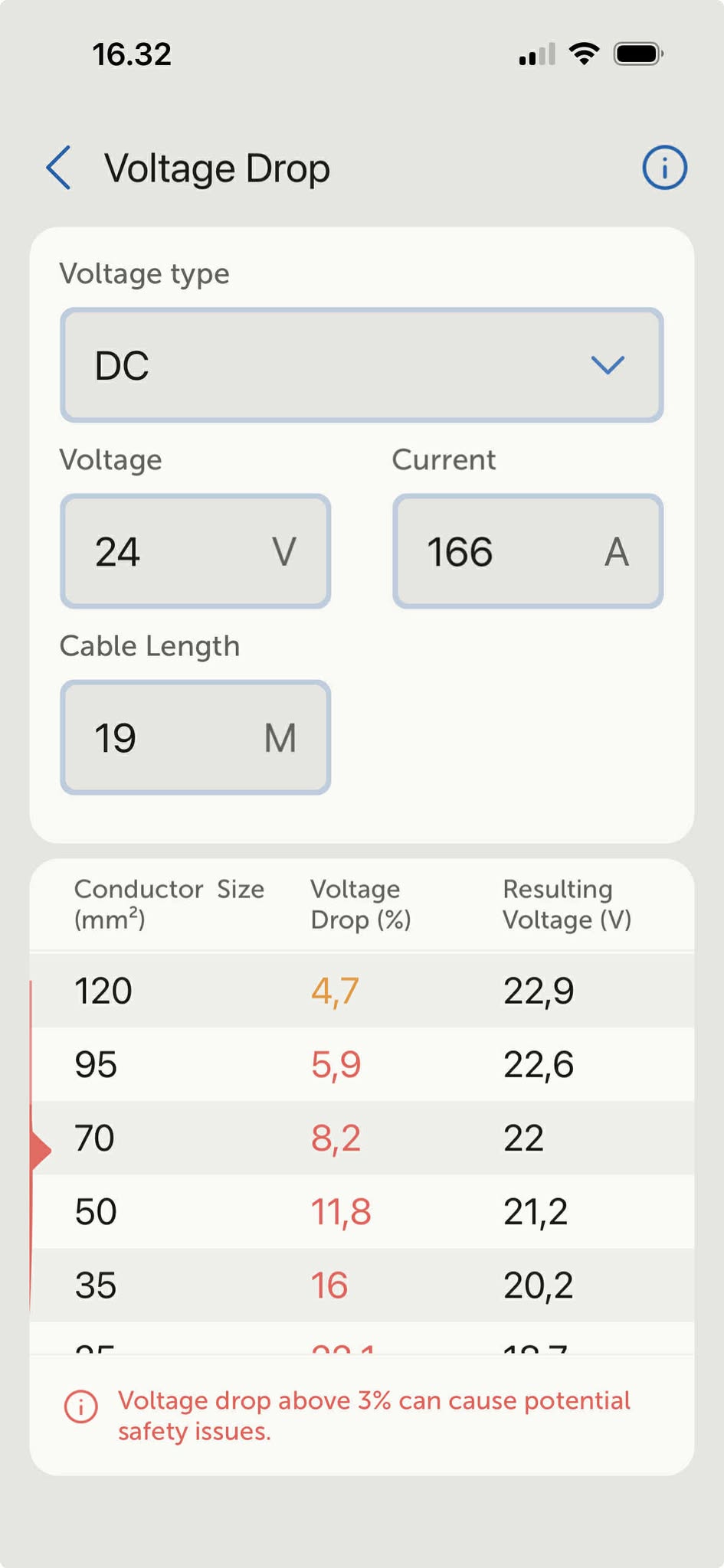Go back from Voltage Drop screen
Image resolution: width=724 pixels, height=1568 pixels.
(59, 168)
